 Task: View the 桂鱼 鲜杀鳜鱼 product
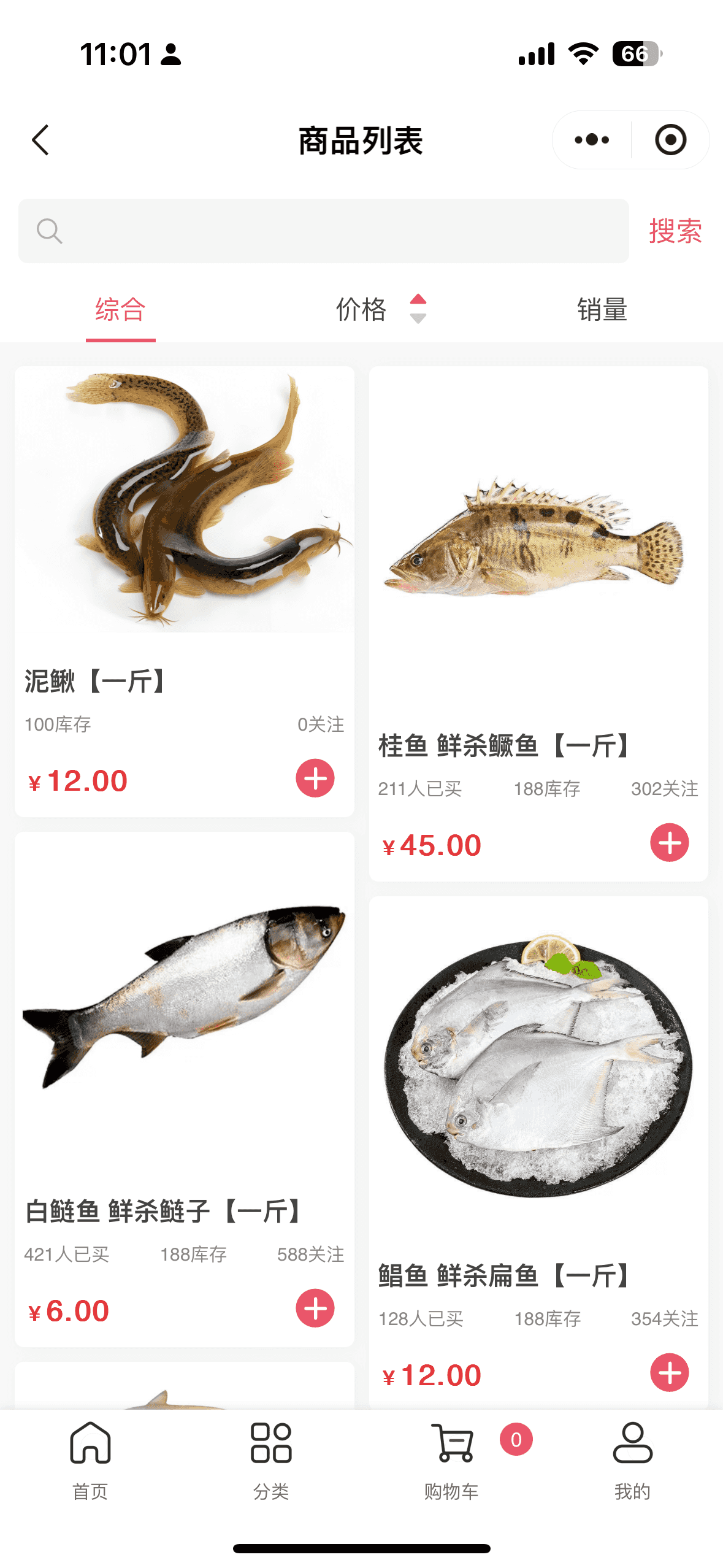[538, 540]
